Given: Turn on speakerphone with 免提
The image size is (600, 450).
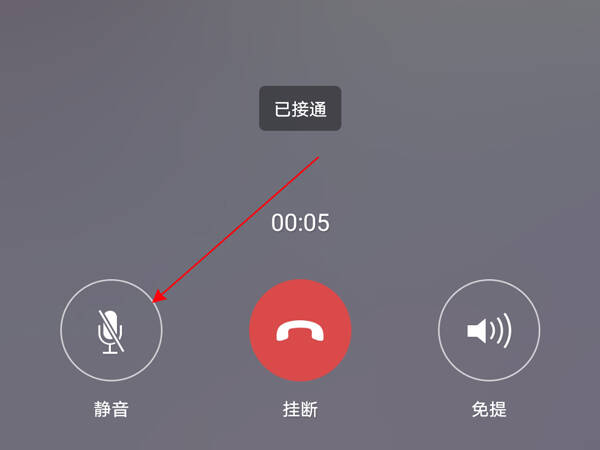Looking at the screenshot, I should coord(489,331).
